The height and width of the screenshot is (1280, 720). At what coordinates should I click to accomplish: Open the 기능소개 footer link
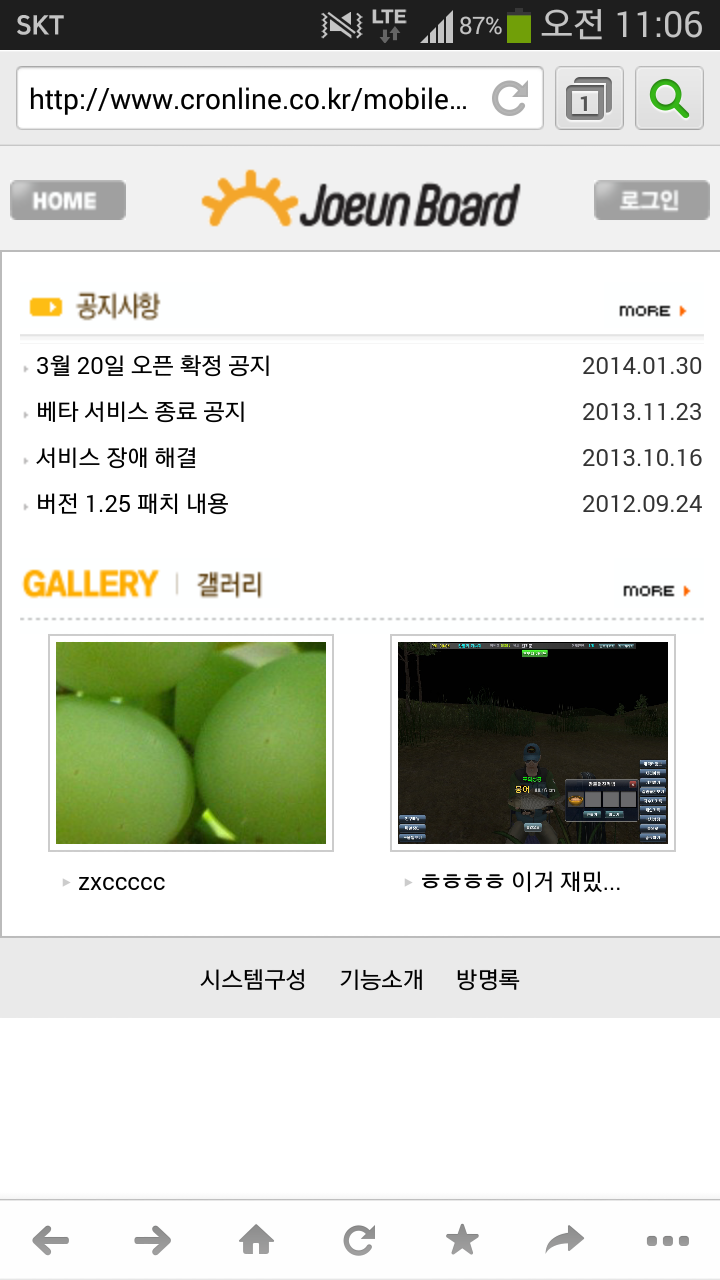click(381, 979)
